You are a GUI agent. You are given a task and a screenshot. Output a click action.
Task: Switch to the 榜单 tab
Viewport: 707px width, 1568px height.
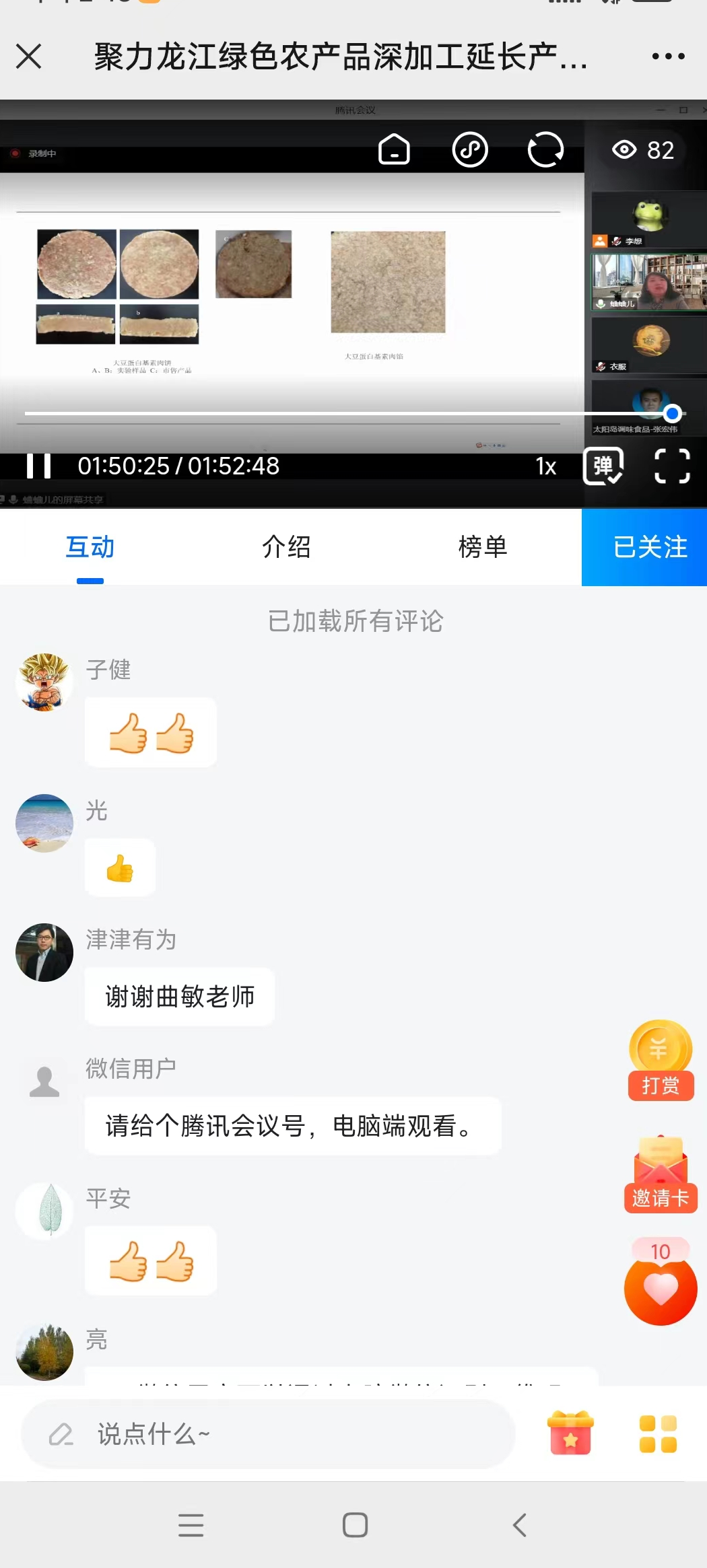tap(482, 547)
